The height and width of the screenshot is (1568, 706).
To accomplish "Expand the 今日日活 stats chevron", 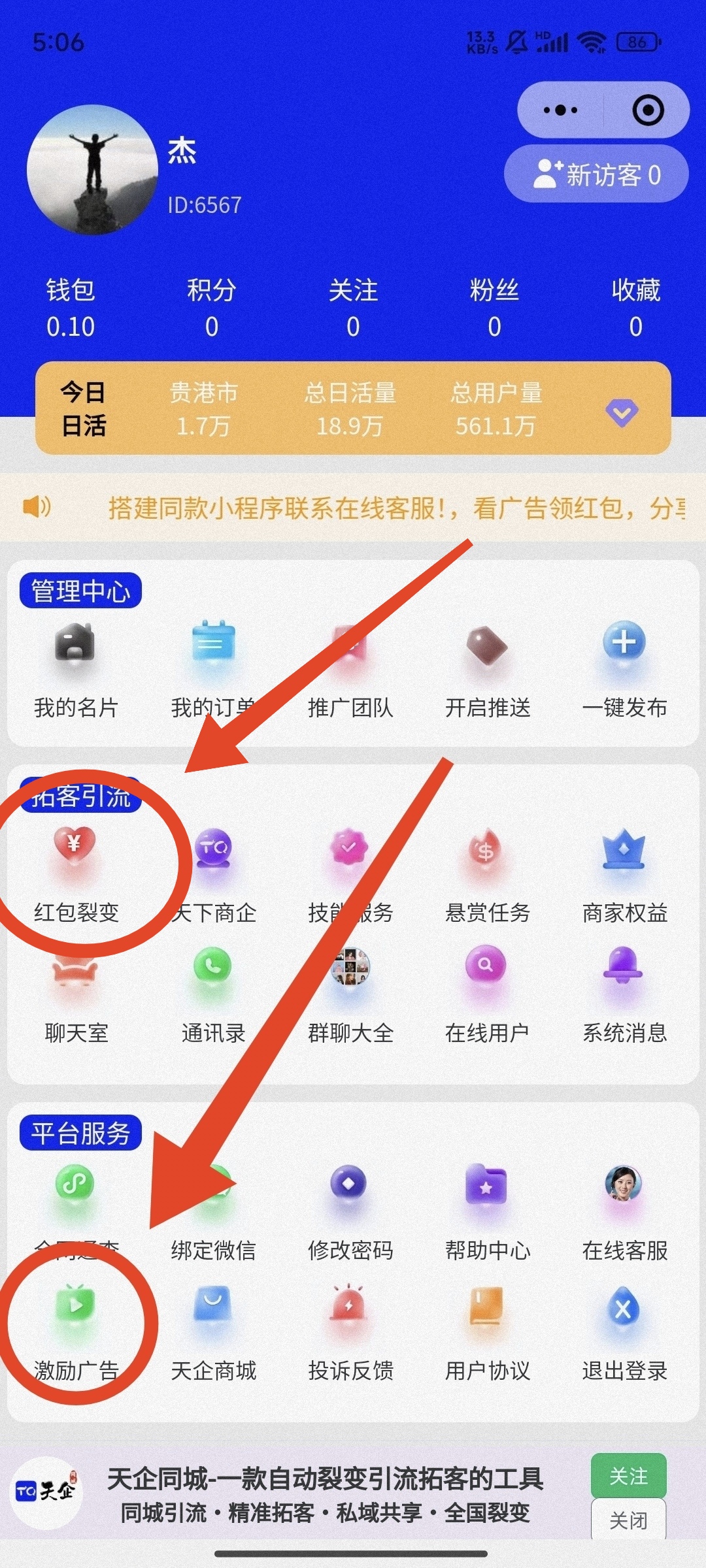I will [622, 412].
